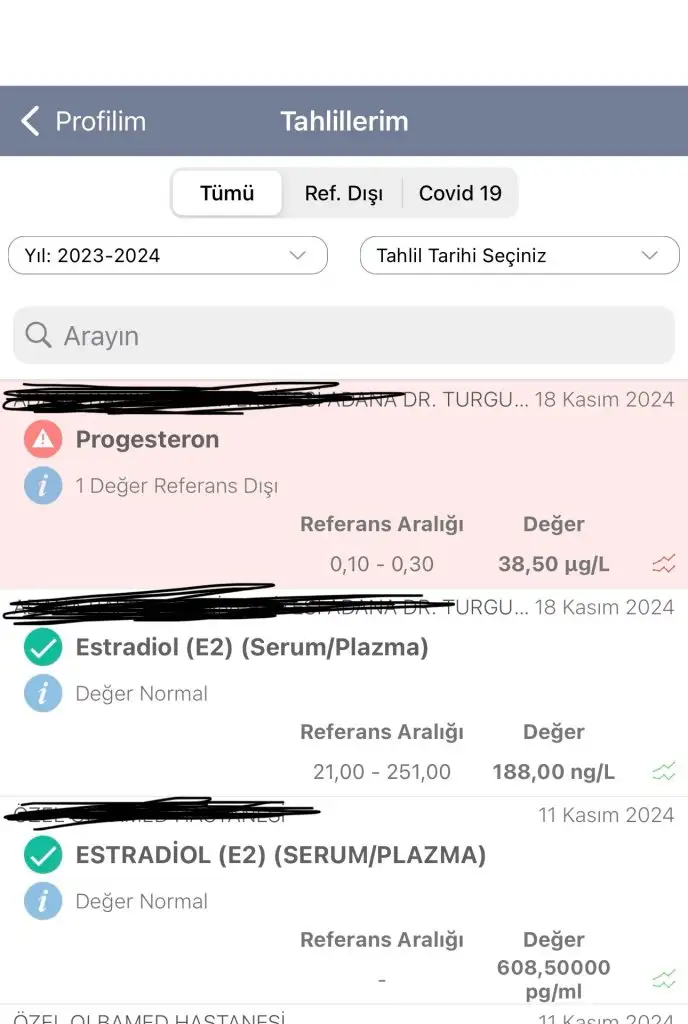This screenshot has width=688, height=1024.
Task: Go back to Profilim
Action: click(83, 122)
